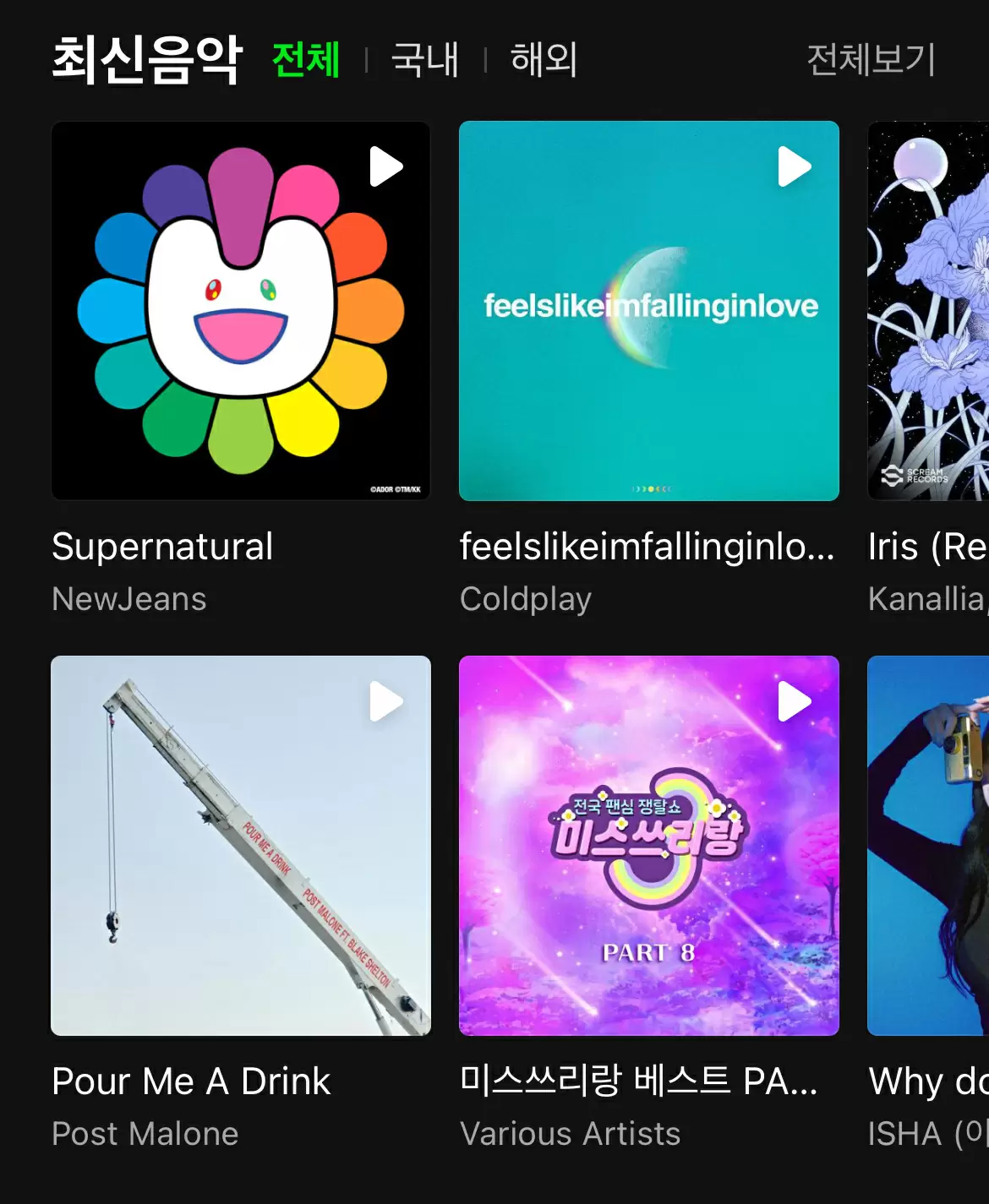This screenshot has height=1204, width=989.
Task: Play Supernatural by NewJeans
Action: [x=386, y=166]
